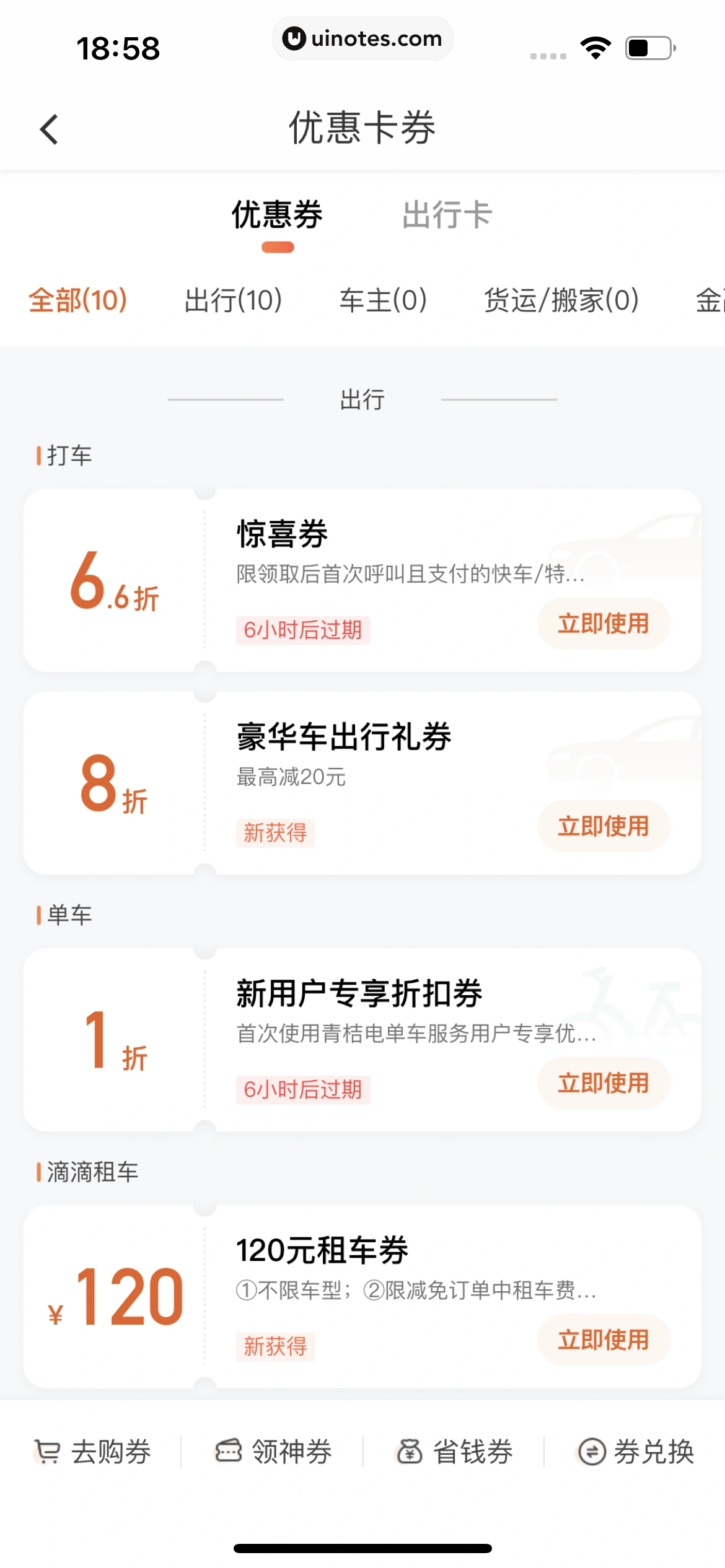Tap 立即使用 on 豪华车出行礼券
Viewport: 725px width, 1568px height.
pos(603,826)
